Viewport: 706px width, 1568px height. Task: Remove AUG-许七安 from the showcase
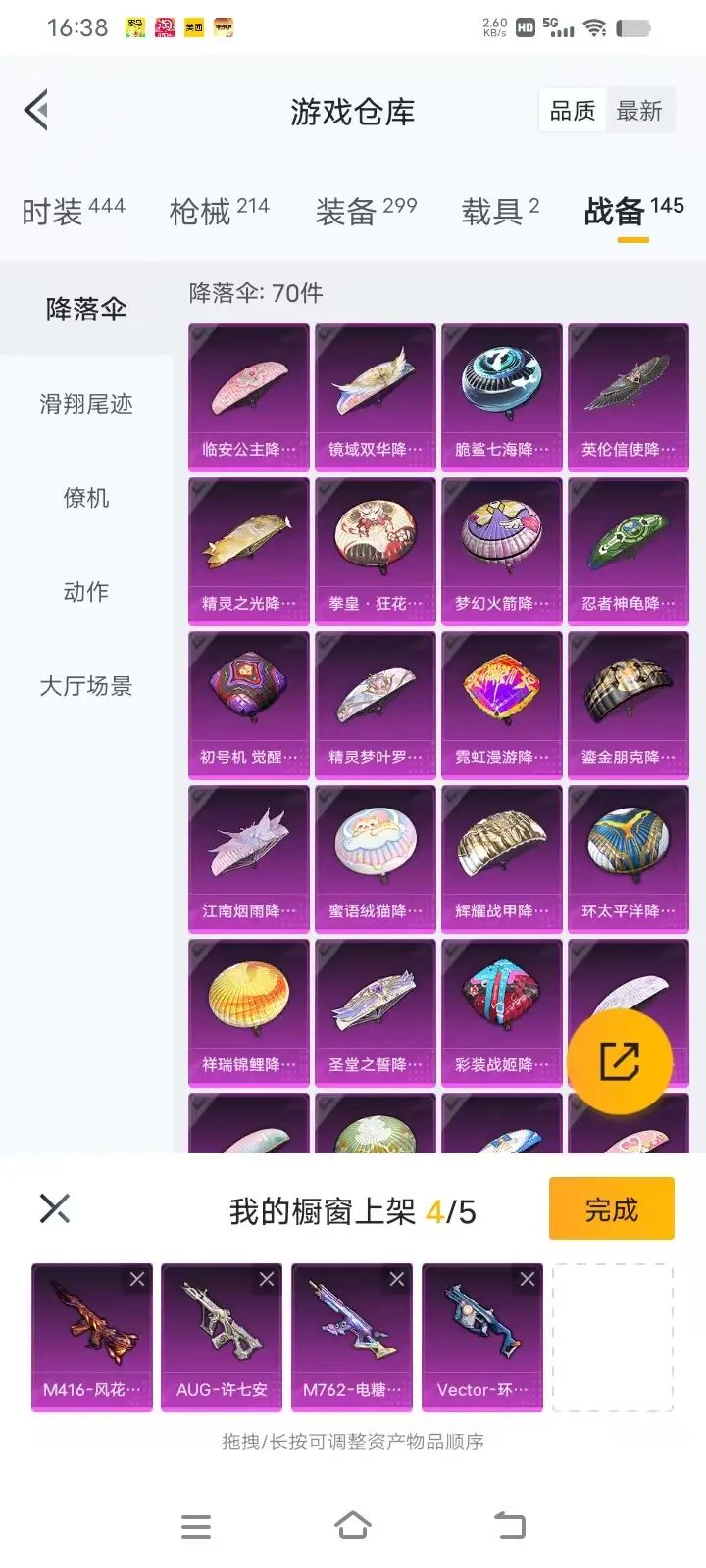coord(267,1279)
